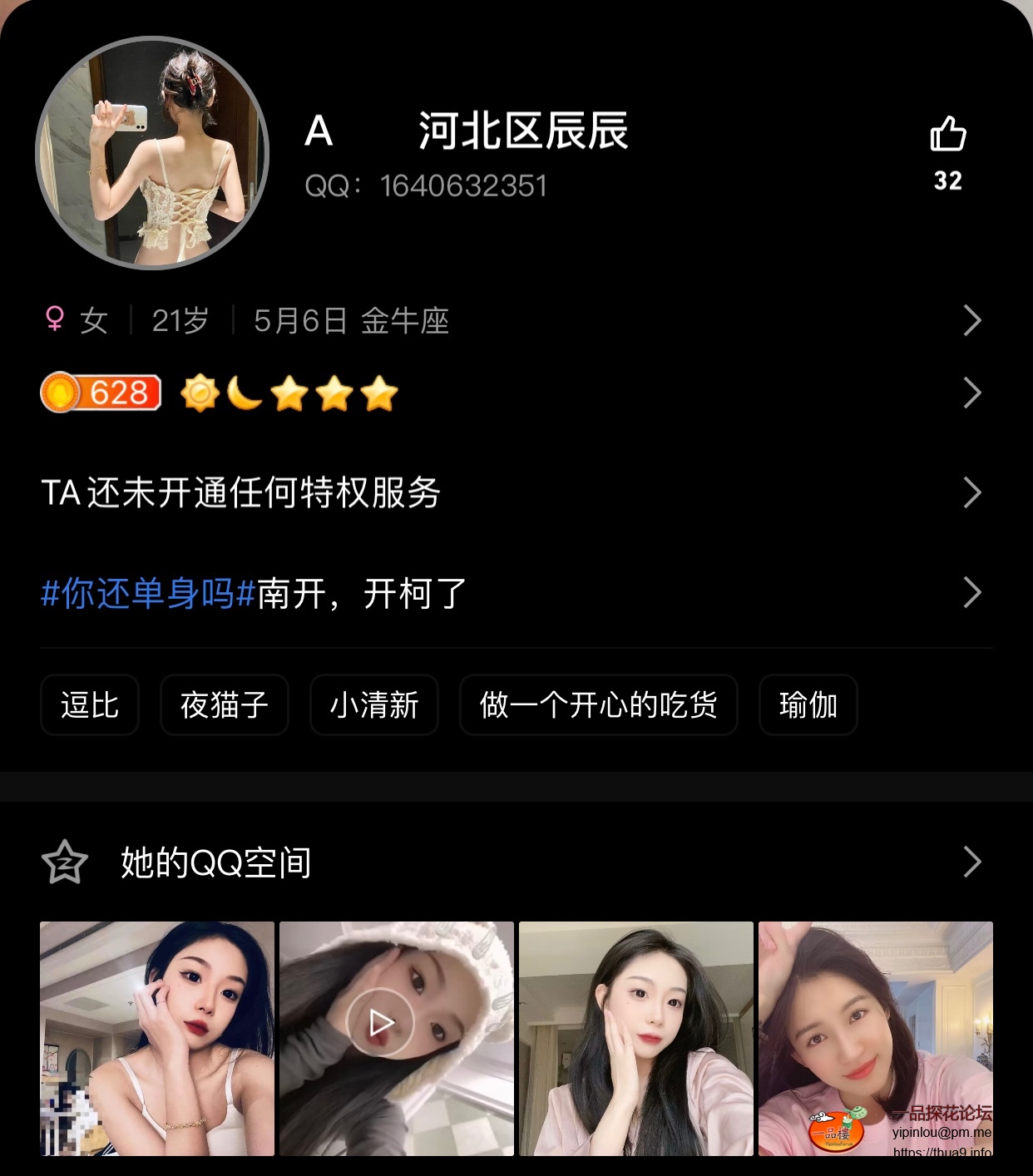Tap the 小清新 tag
The width and height of the screenshot is (1033, 1176).
click(374, 705)
